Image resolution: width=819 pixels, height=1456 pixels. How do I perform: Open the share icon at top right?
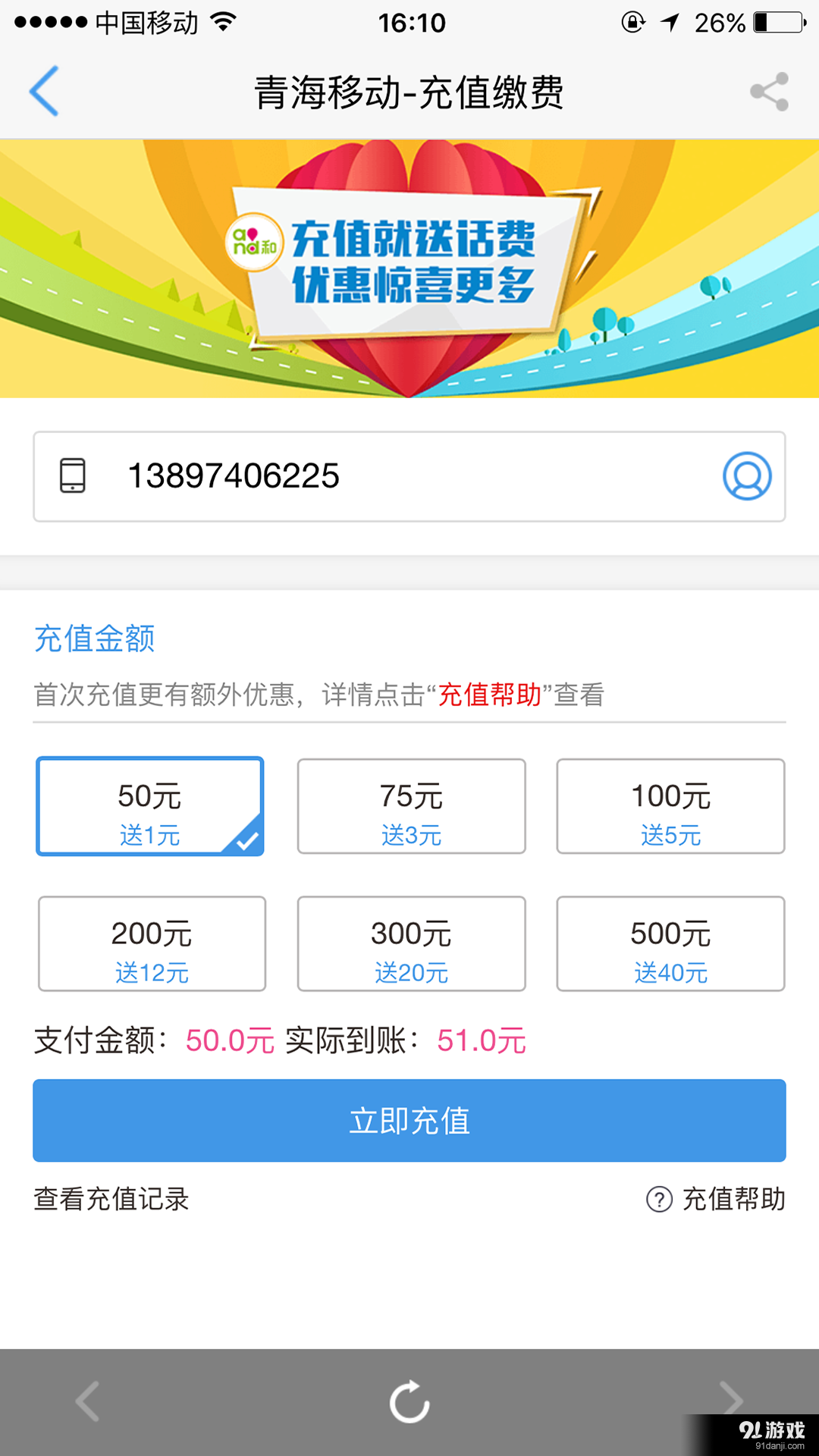click(769, 91)
